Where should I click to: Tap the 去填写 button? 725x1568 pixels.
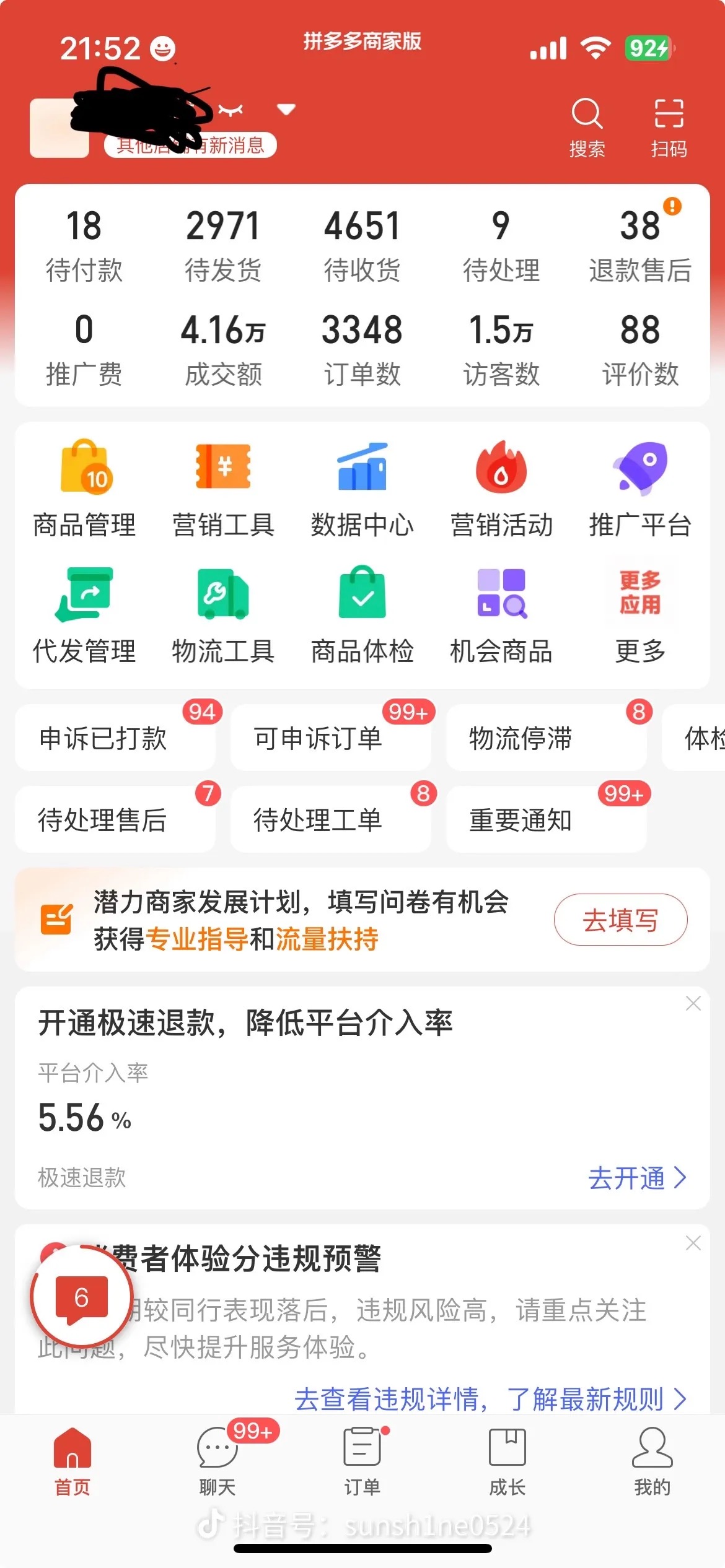pos(620,920)
